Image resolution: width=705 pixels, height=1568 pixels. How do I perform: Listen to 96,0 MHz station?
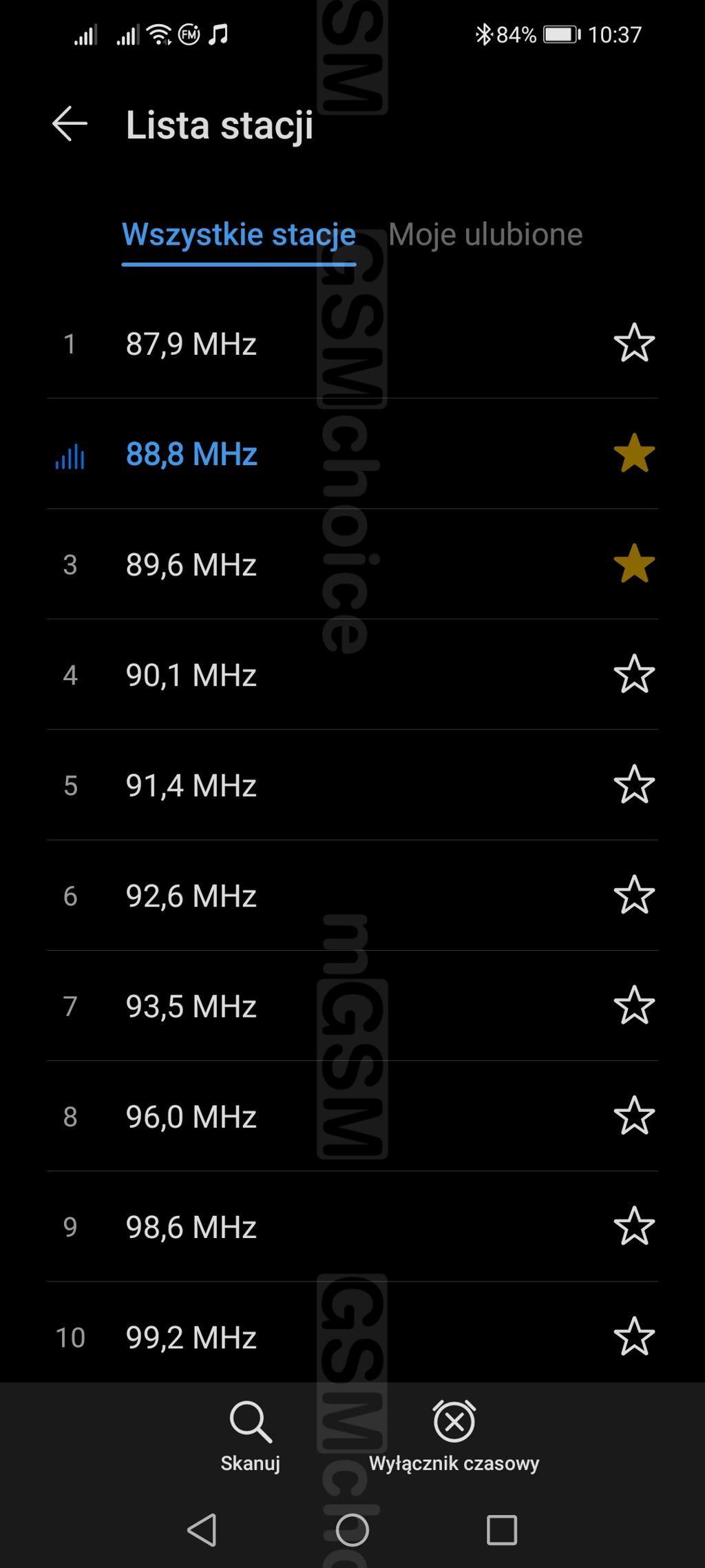pos(191,1116)
